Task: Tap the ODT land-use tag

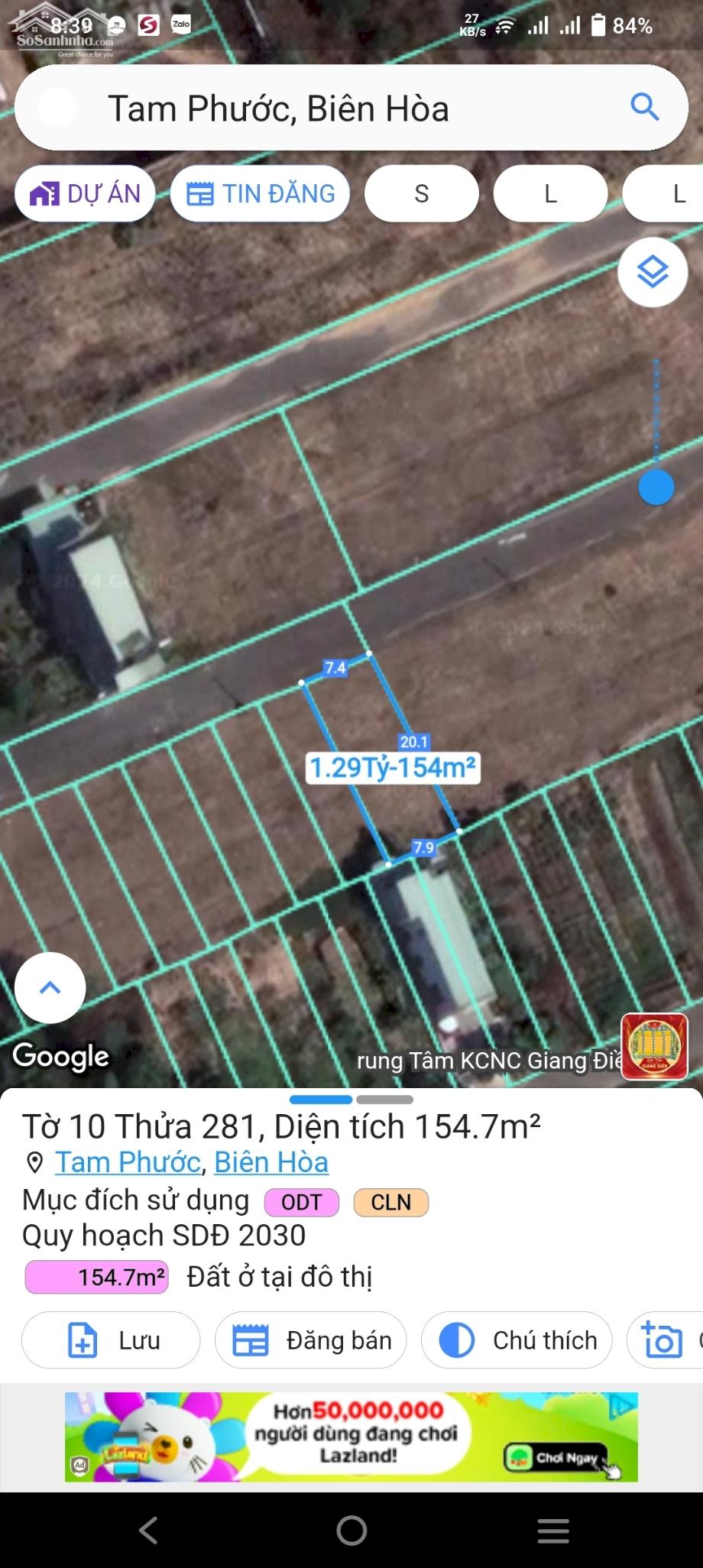Action: 301,1202
